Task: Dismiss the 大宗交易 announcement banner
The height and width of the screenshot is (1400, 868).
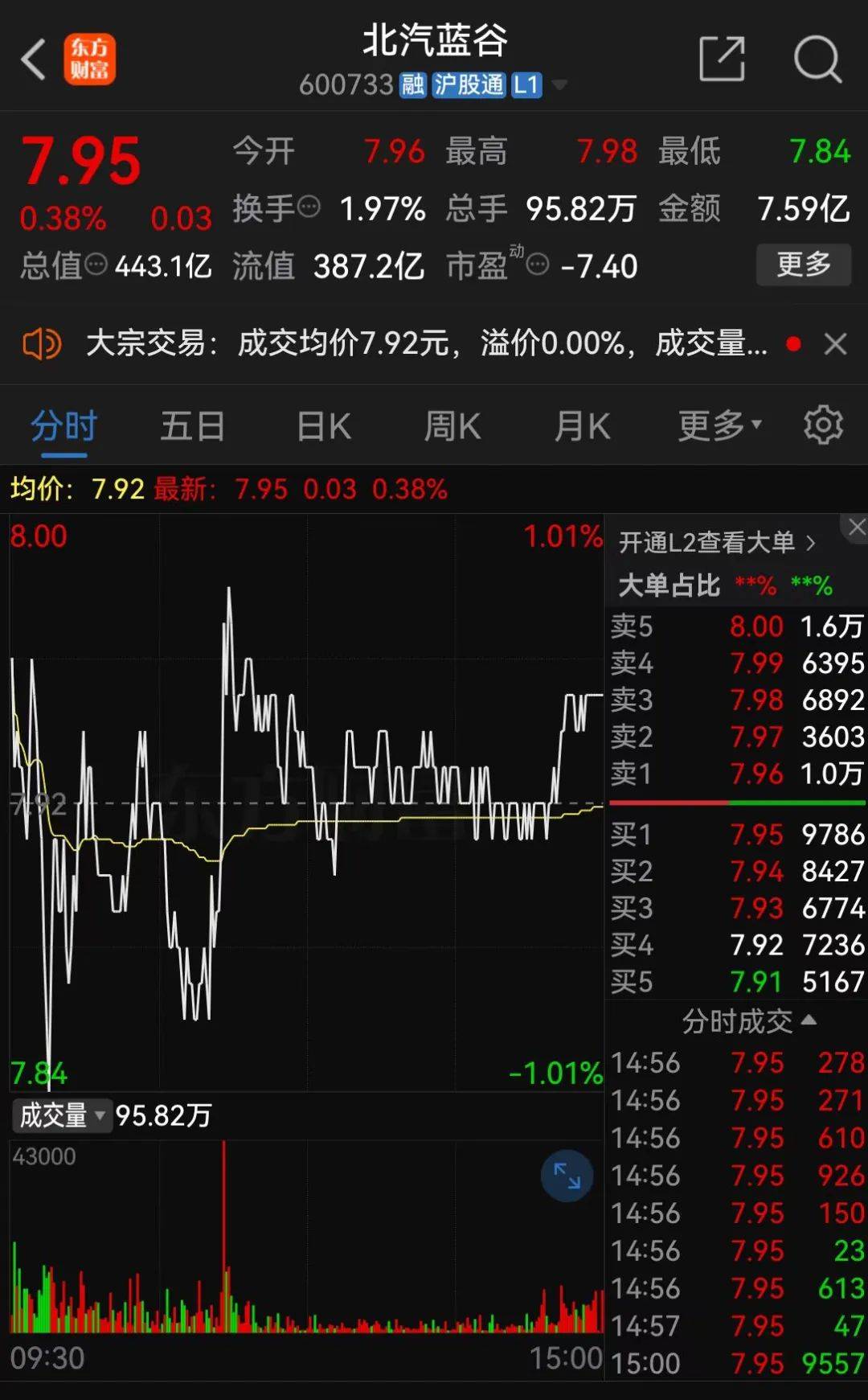Action: pyautogui.click(x=836, y=344)
